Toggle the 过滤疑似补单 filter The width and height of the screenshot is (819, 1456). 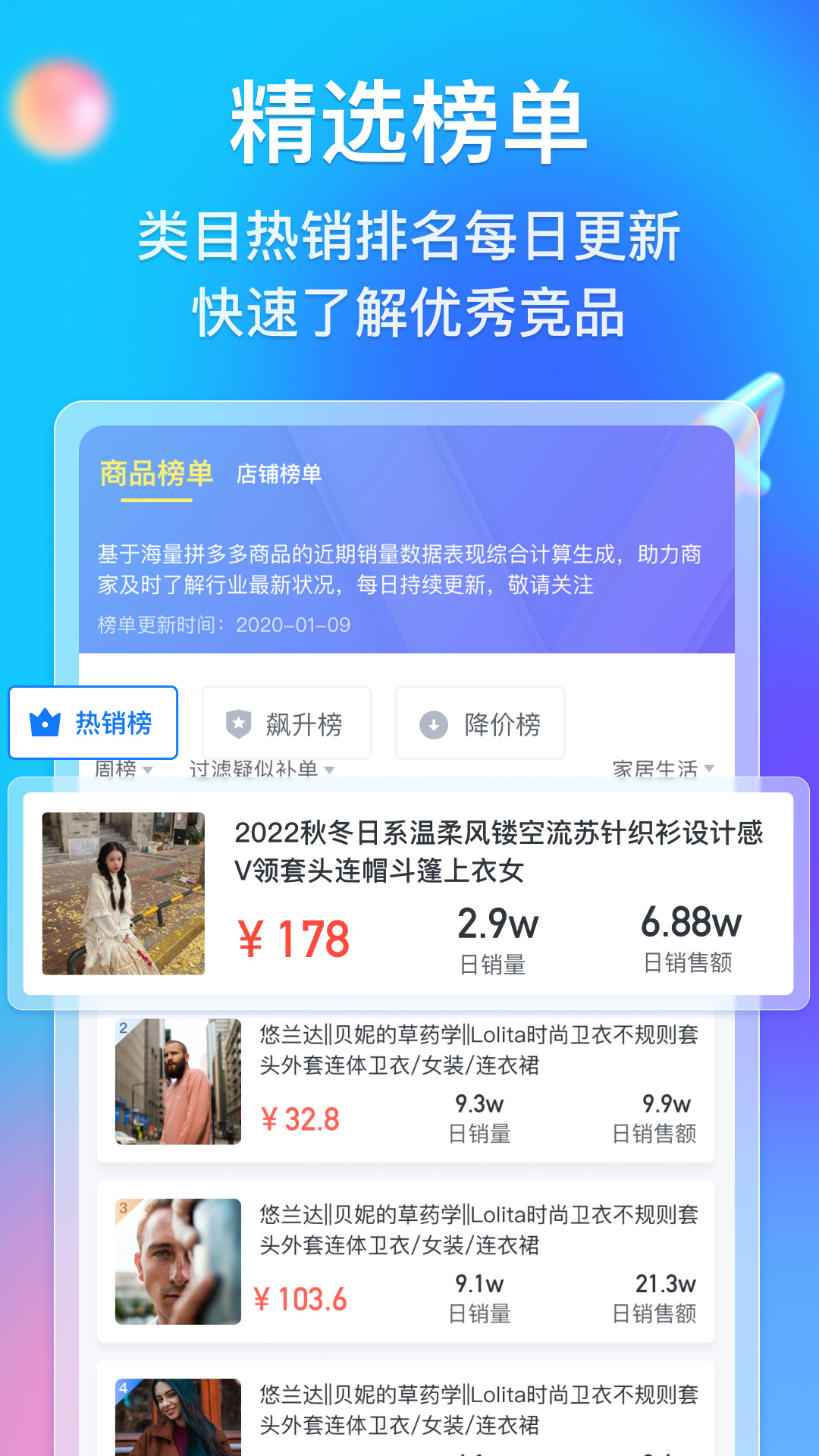[x=254, y=768]
